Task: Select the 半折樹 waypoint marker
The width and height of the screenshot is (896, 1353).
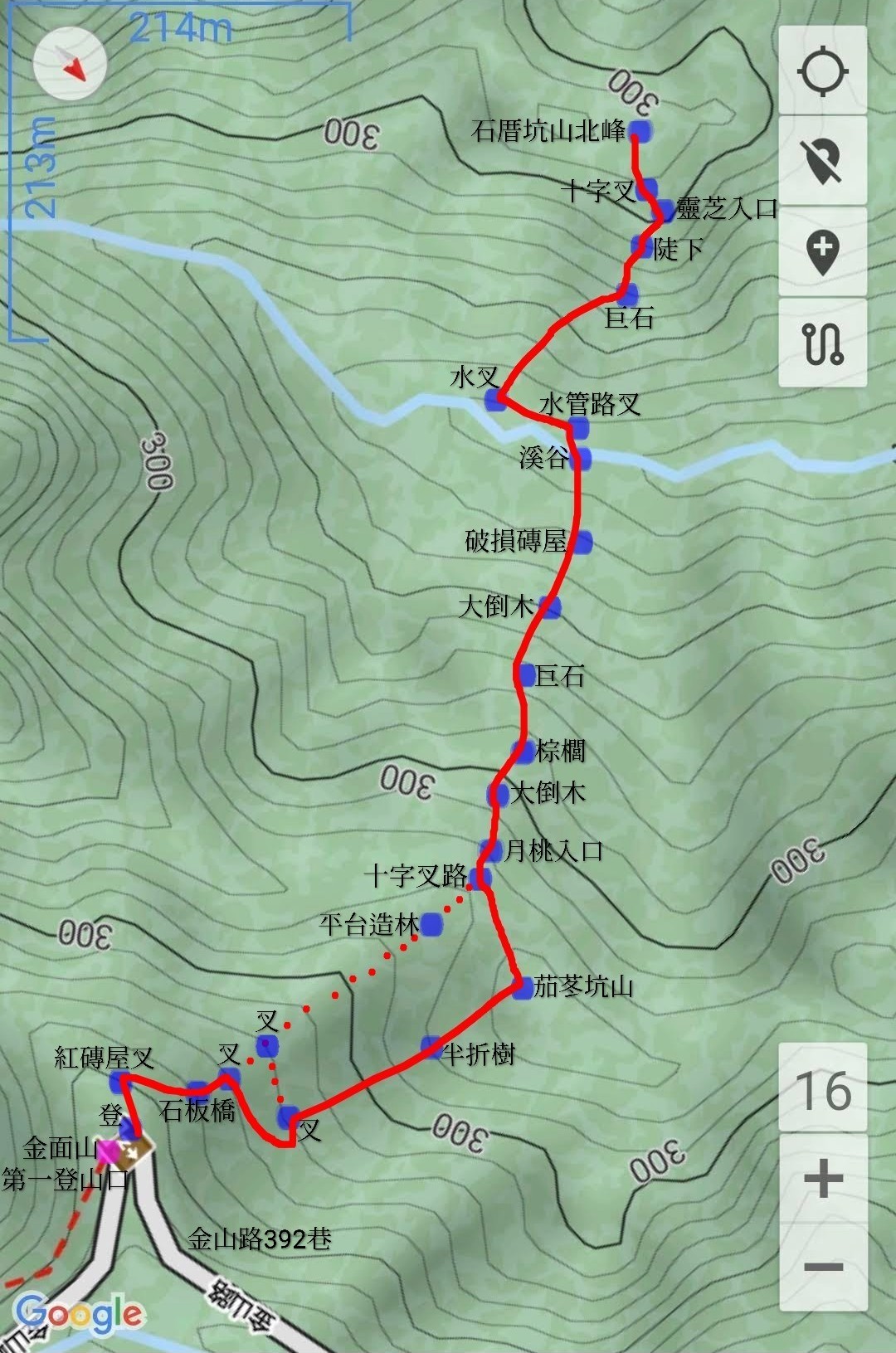Action: pyautogui.click(x=431, y=1047)
